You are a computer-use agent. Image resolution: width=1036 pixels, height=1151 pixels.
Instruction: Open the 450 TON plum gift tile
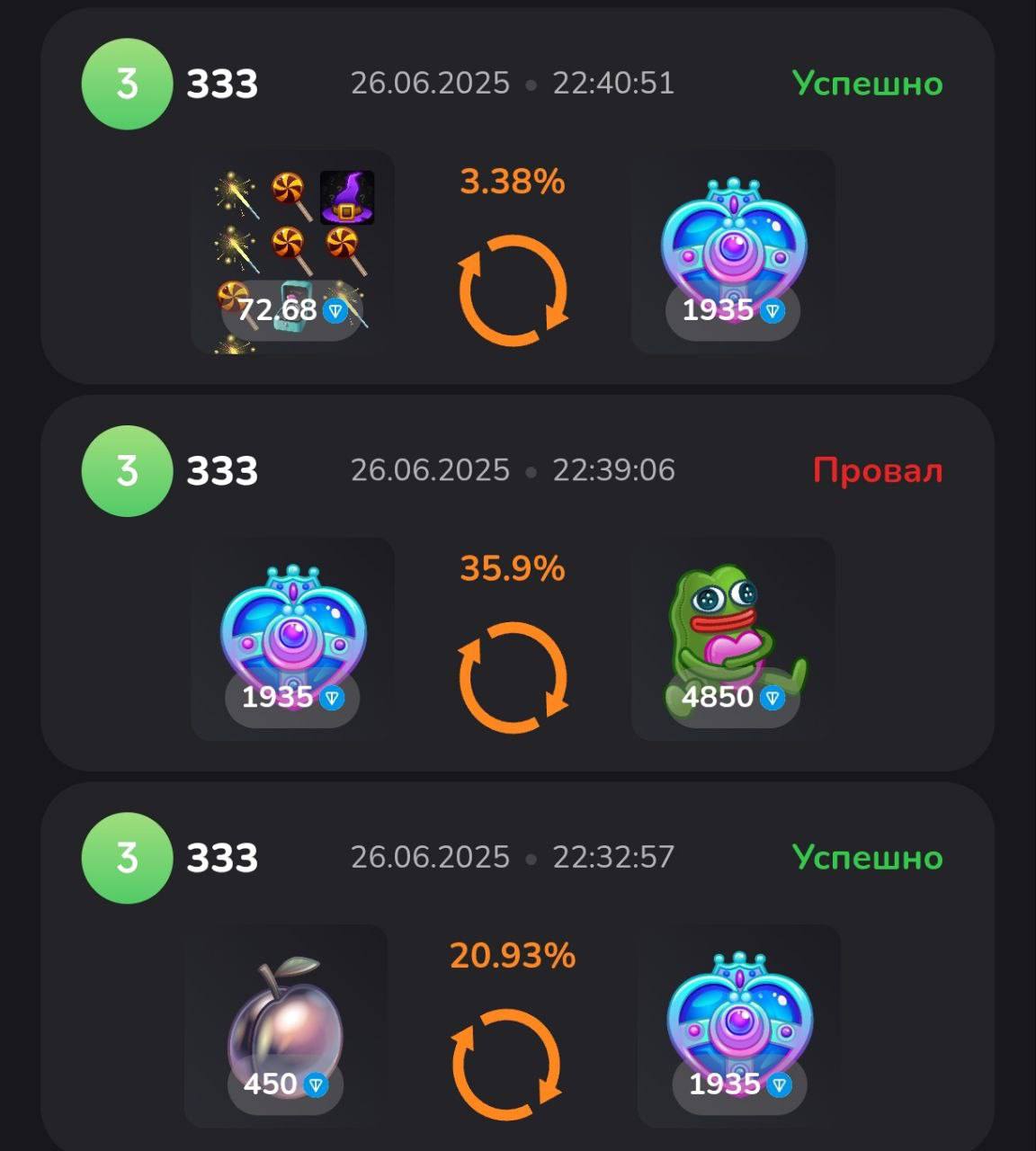pyautogui.click(x=286, y=1025)
